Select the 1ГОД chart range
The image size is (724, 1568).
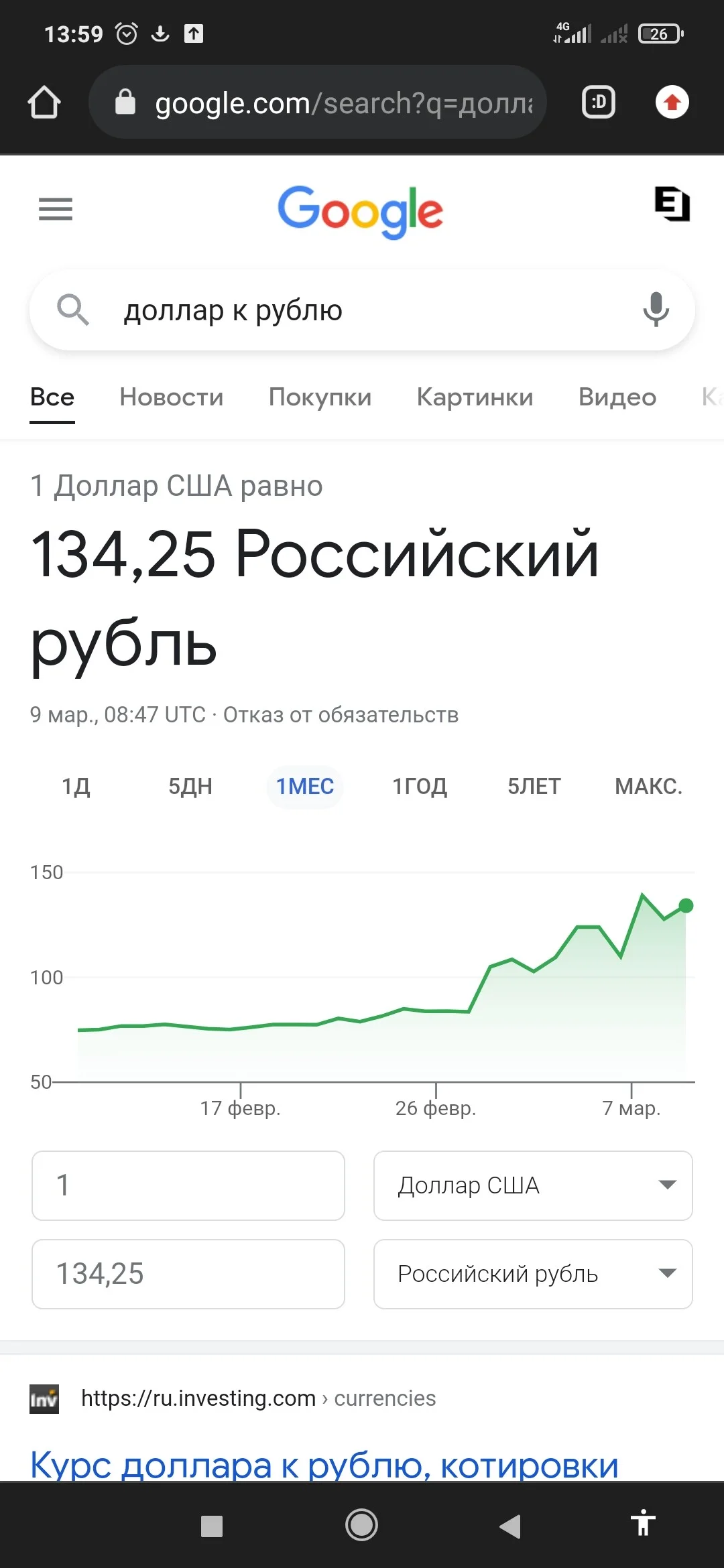click(x=420, y=786)
